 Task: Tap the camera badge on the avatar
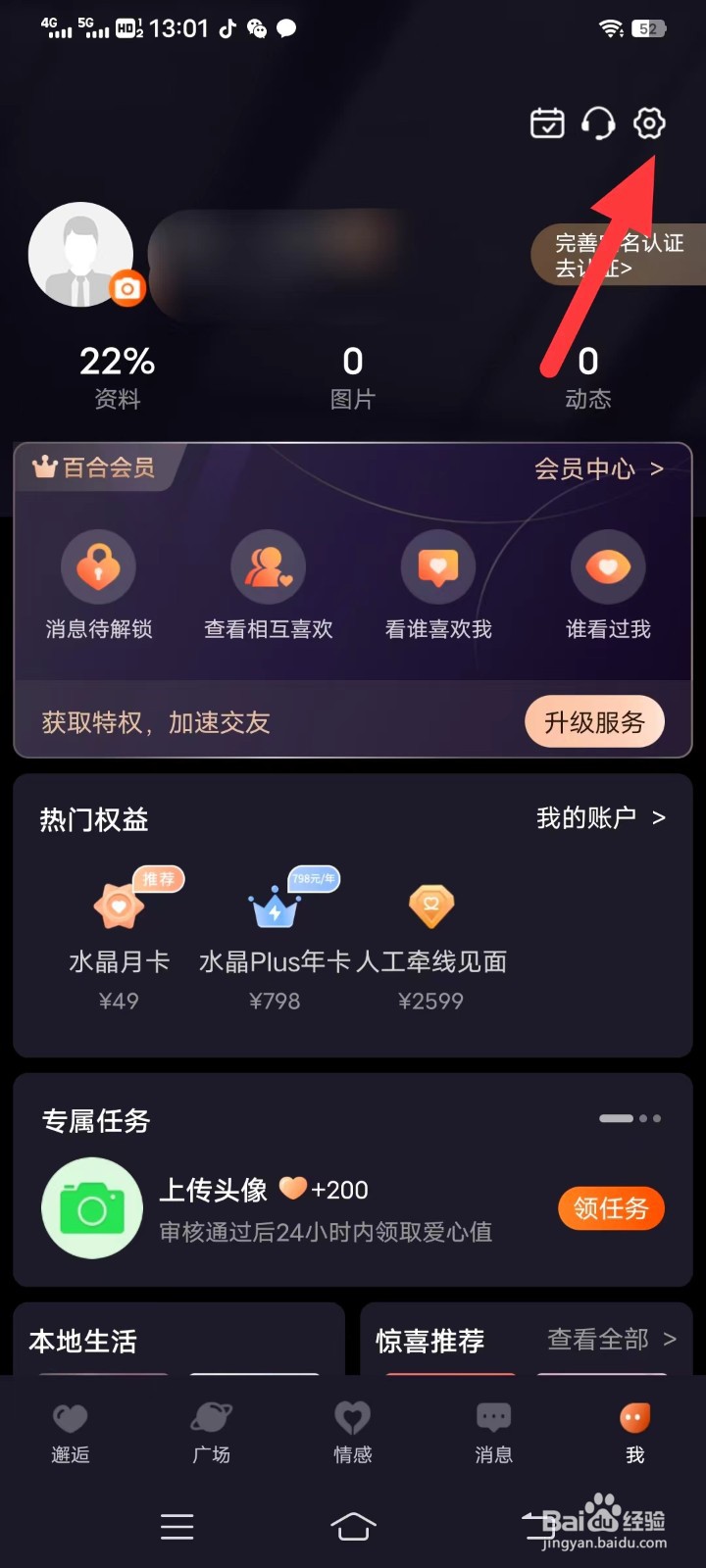point(126,289)
